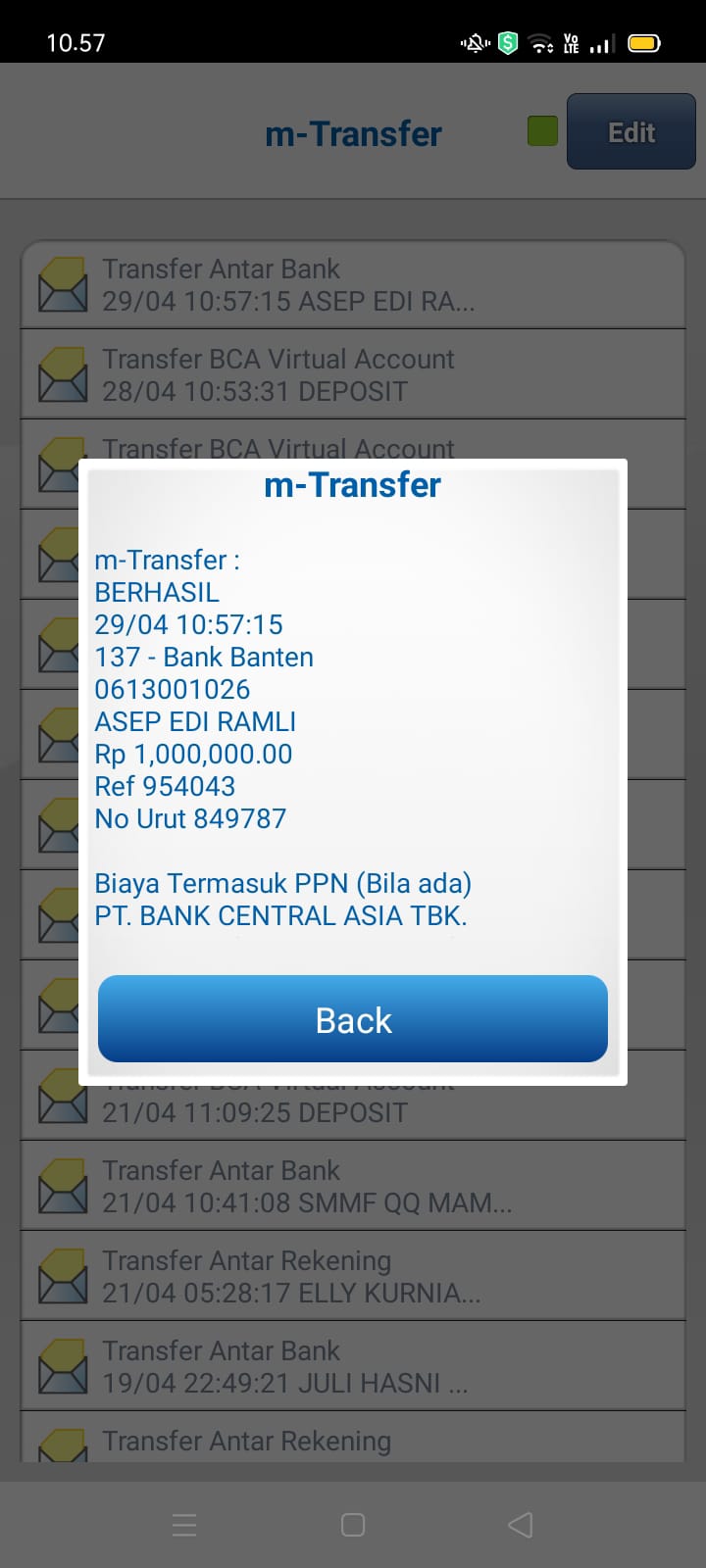Tap the Back button in the m-Transfer dialog
706x1568 pixels.
tap(353, 1019)
